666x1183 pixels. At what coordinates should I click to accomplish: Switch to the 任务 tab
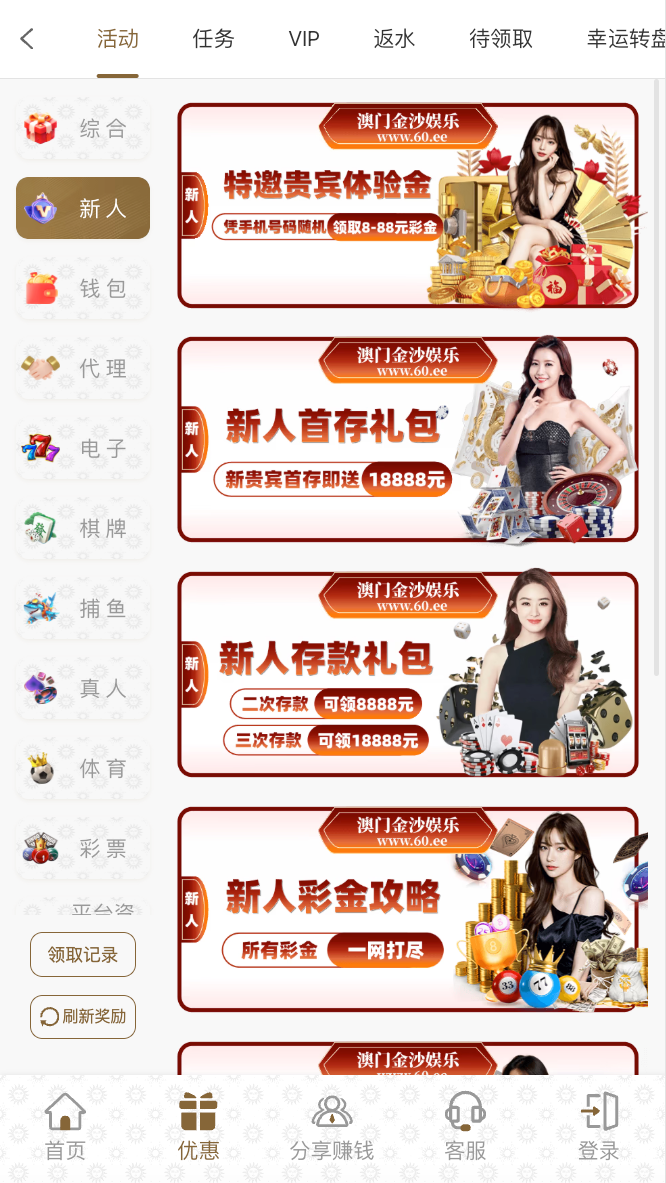213,39
